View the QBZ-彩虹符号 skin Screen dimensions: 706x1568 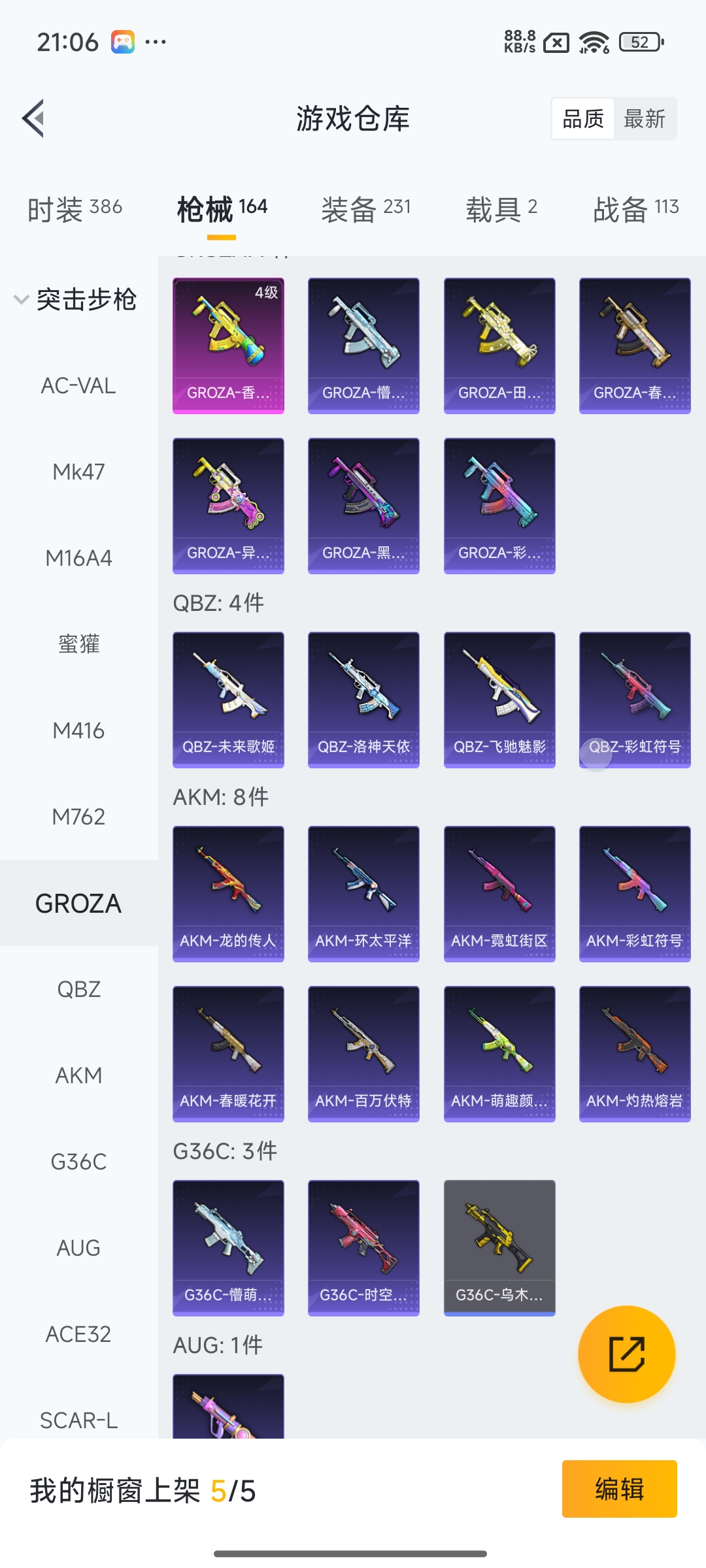tap(635, 699)
